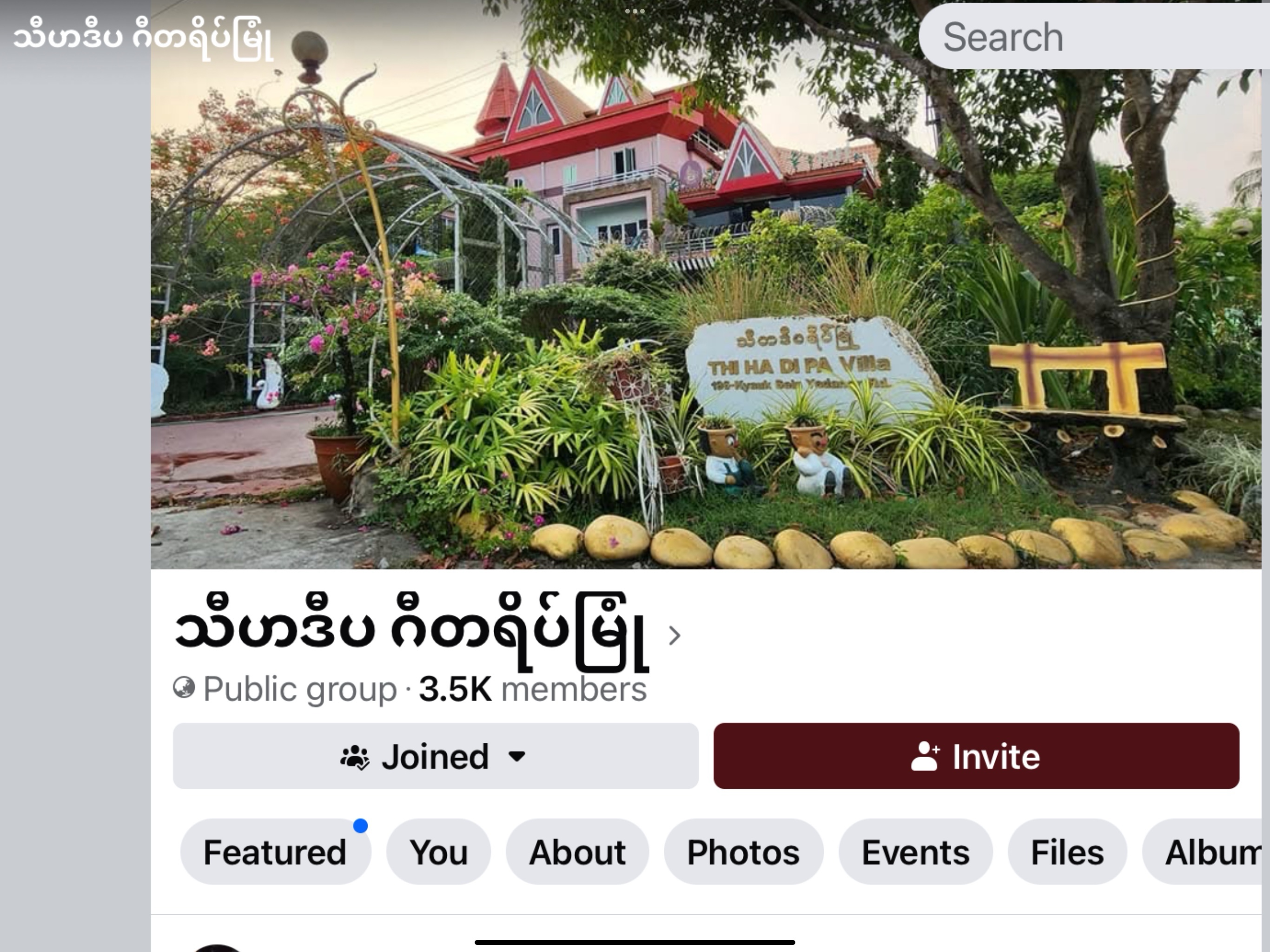
Task: View the About section
Action: [x=577, y=852]
